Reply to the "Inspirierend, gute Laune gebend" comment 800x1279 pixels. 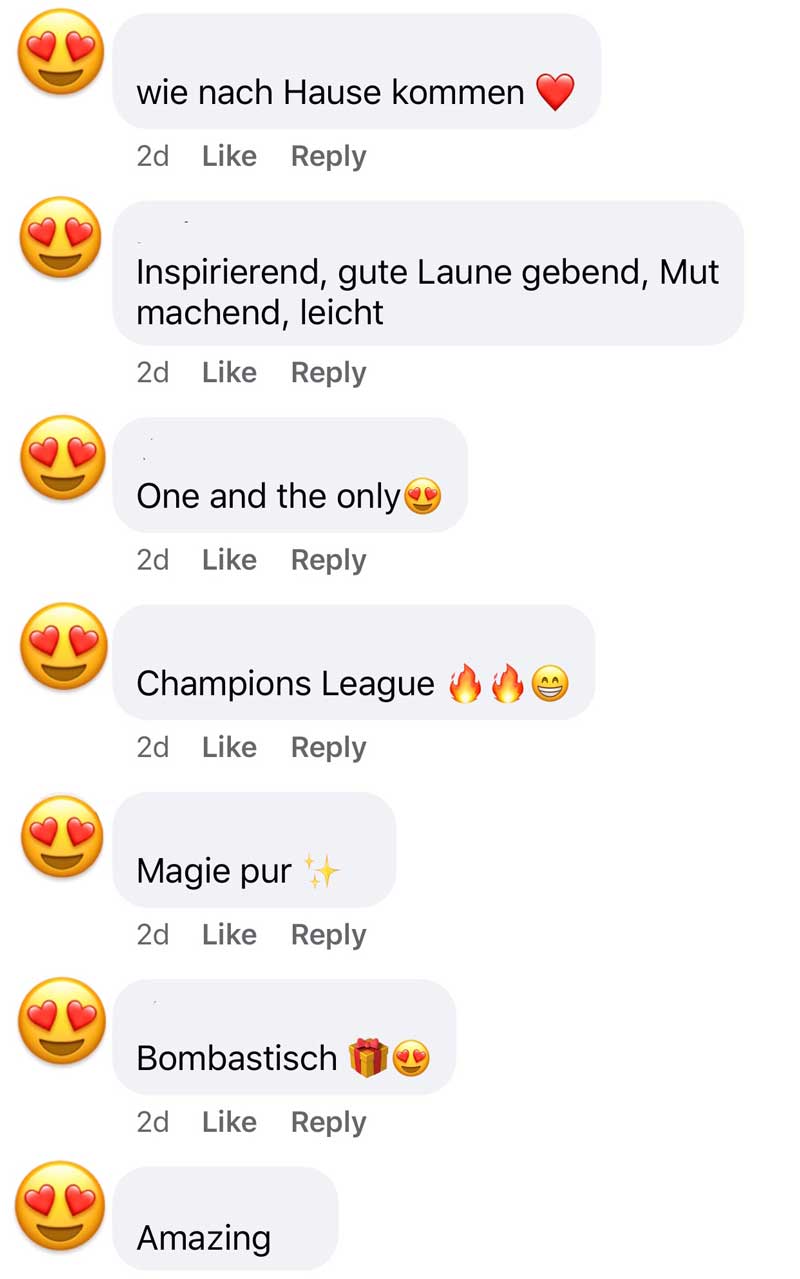pos(328,372)
